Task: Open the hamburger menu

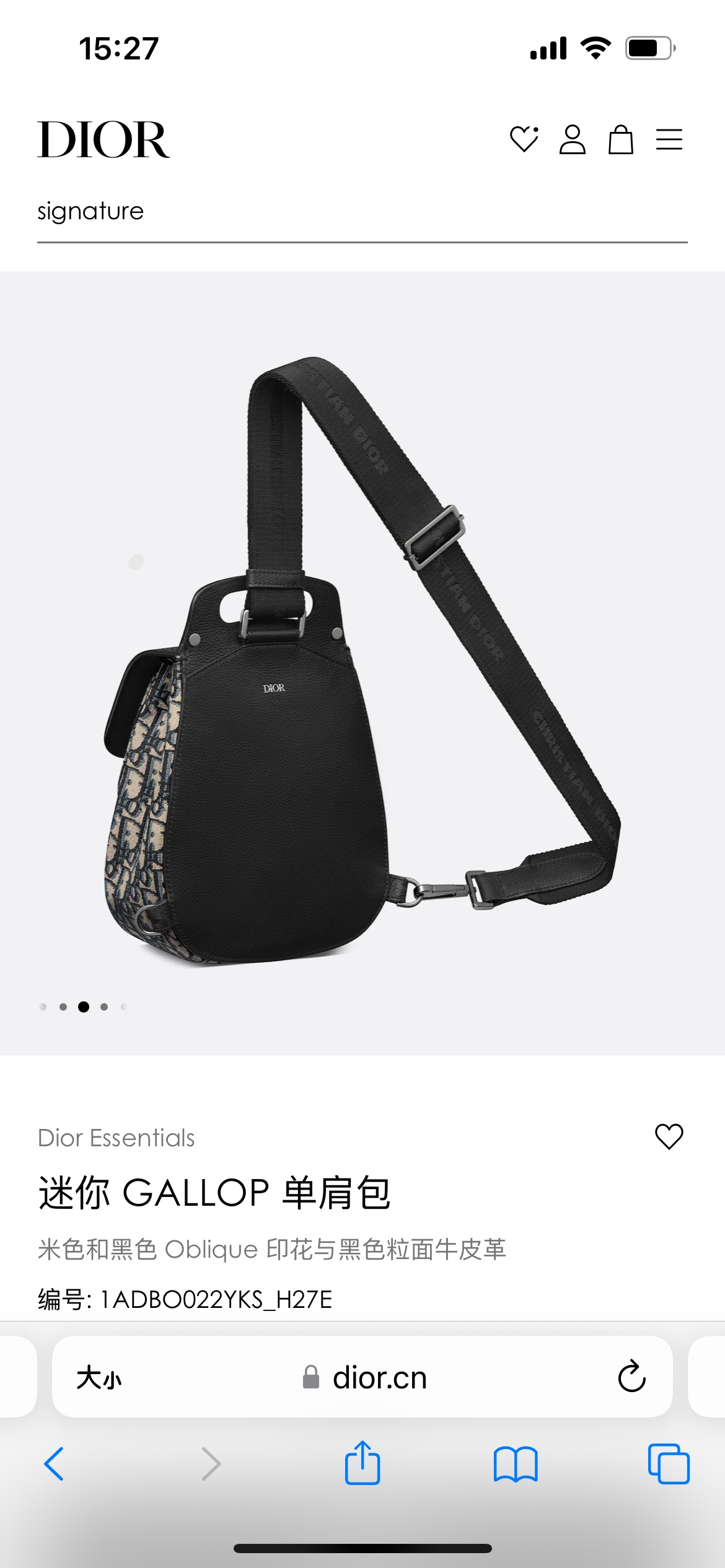Action: [x=669, y=139]
